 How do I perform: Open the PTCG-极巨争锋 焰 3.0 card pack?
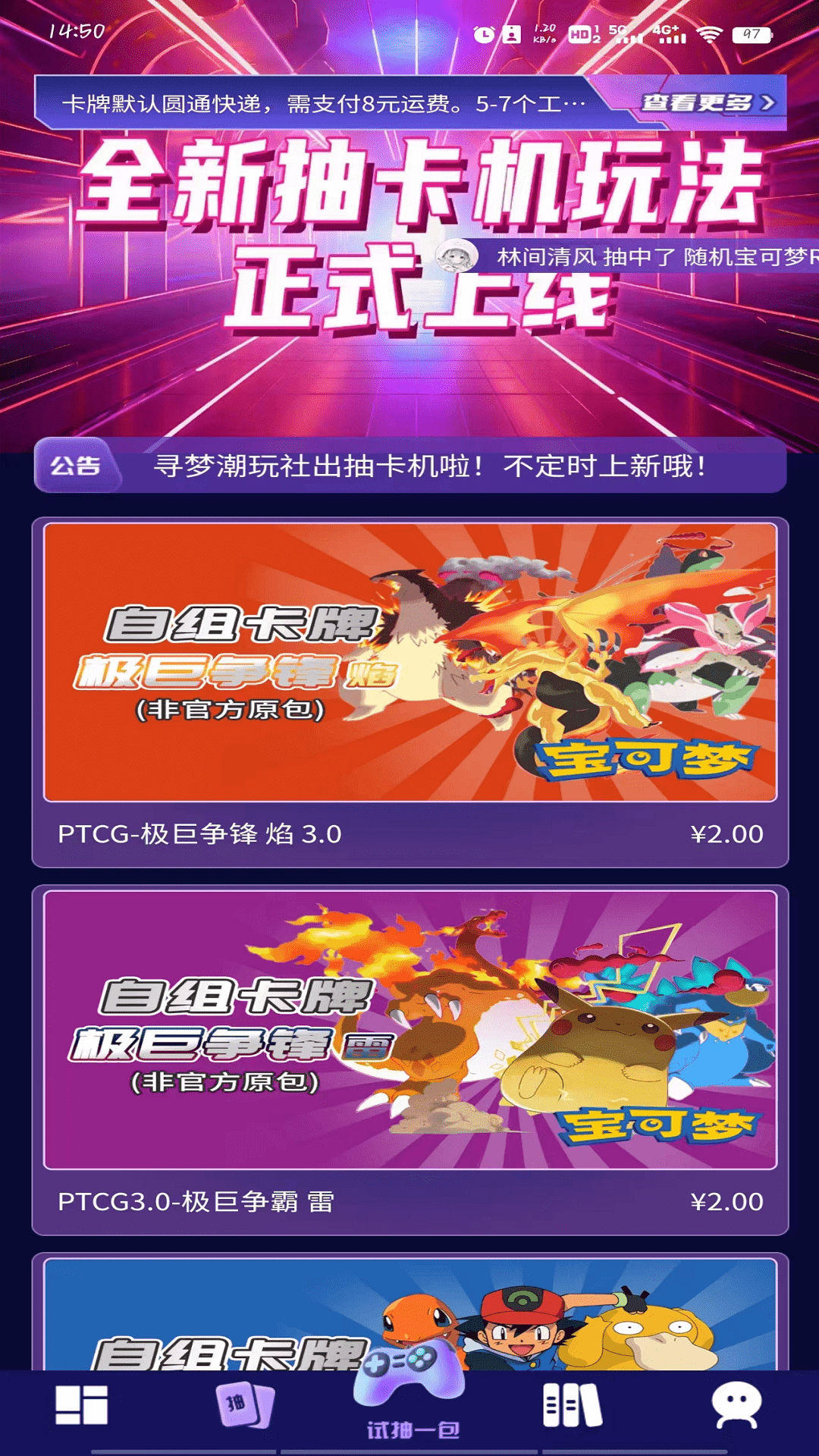pyautogui.click(x=409, y=692)
